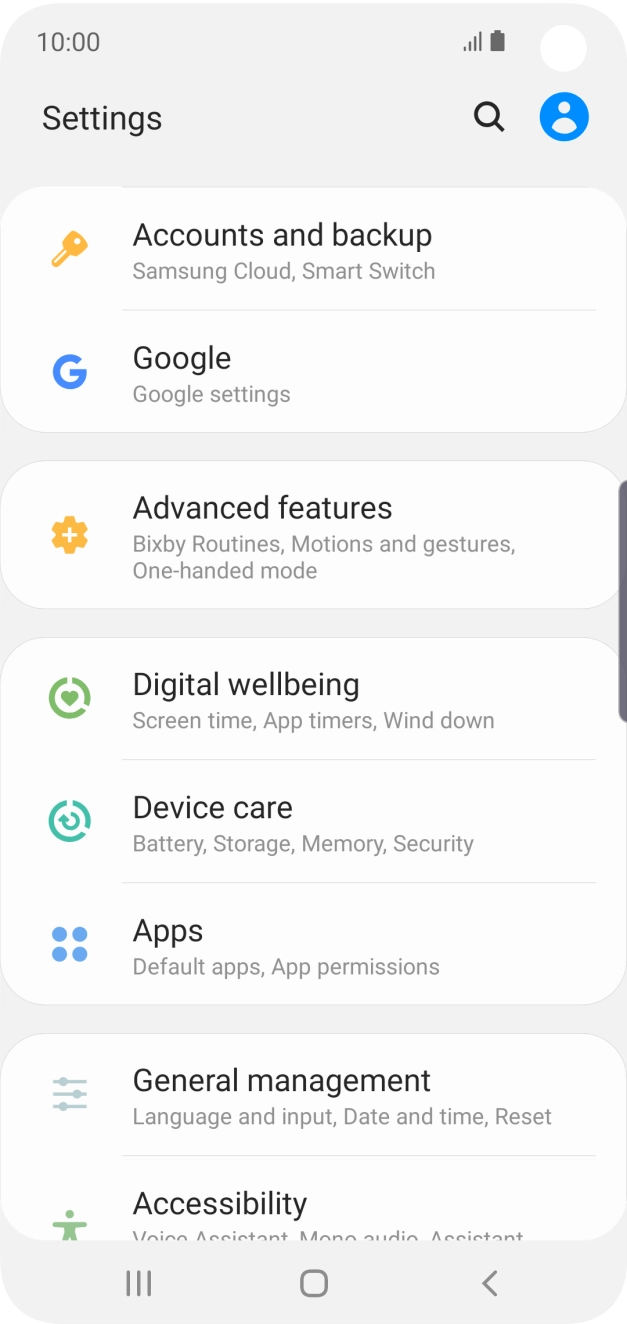Navigate back with the back button
The image size is (627, 1324).
click(x=489, y=1284)
